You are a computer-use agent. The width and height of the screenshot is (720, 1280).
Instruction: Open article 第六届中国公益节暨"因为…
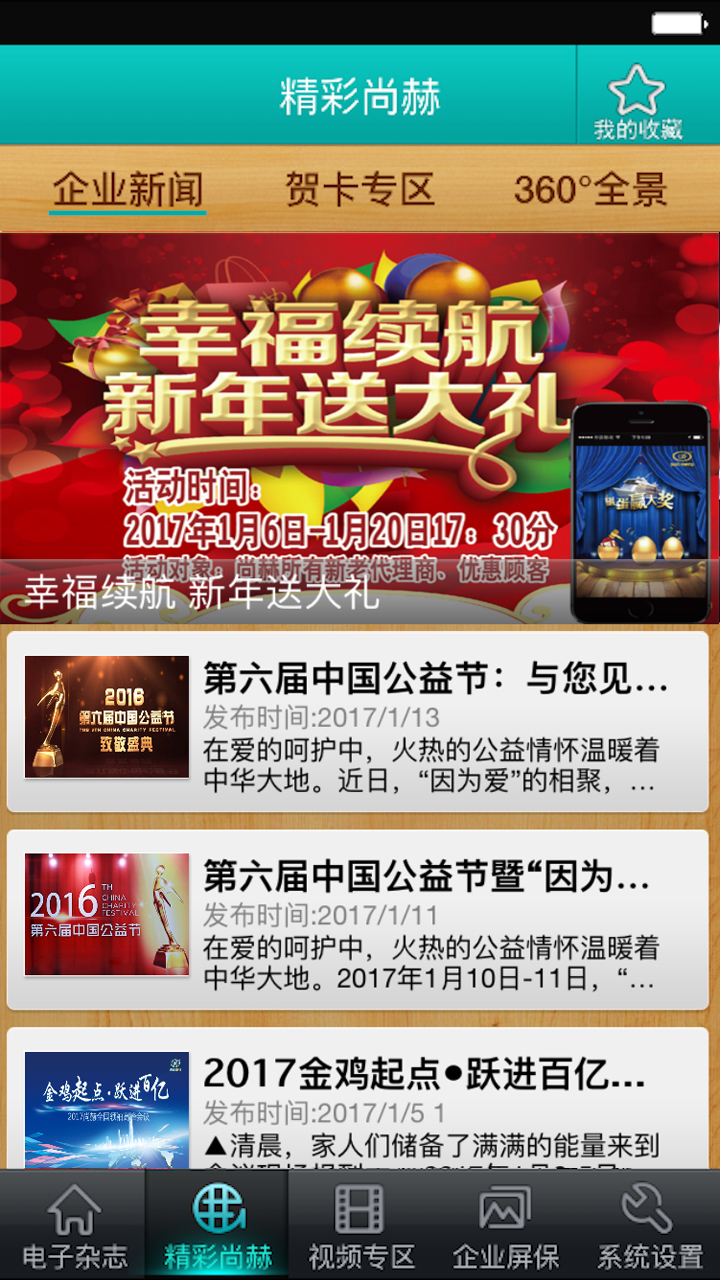pyautogui.click(x=358, y=918)
